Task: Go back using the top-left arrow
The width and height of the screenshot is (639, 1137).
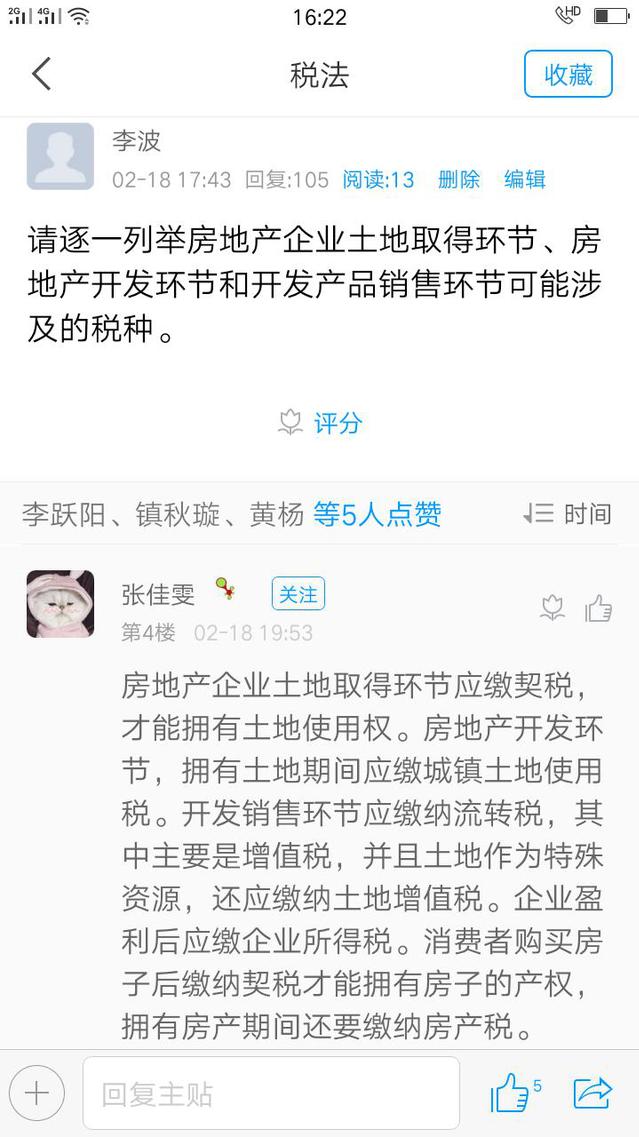Action: [x=41, y=74]
